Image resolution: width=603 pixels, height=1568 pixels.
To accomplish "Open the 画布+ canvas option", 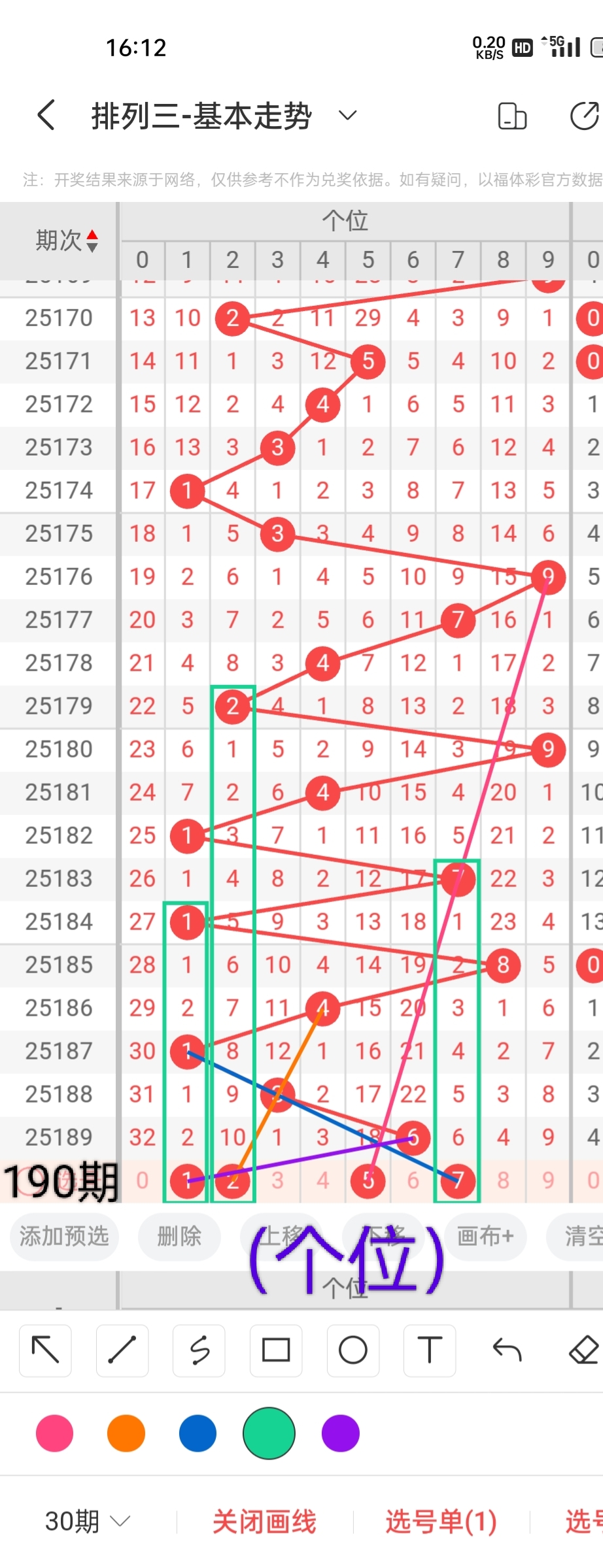I will tap(485, 1236).
